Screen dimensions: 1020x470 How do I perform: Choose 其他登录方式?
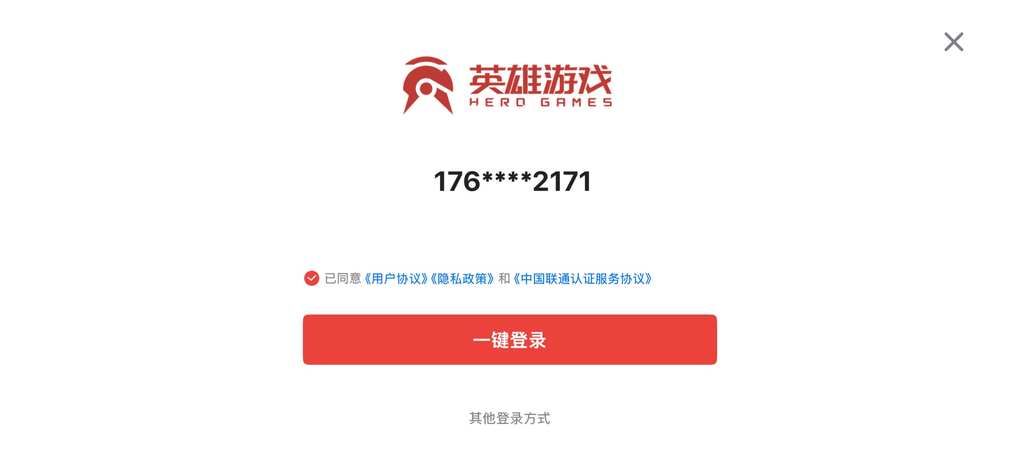coord(509,418)
